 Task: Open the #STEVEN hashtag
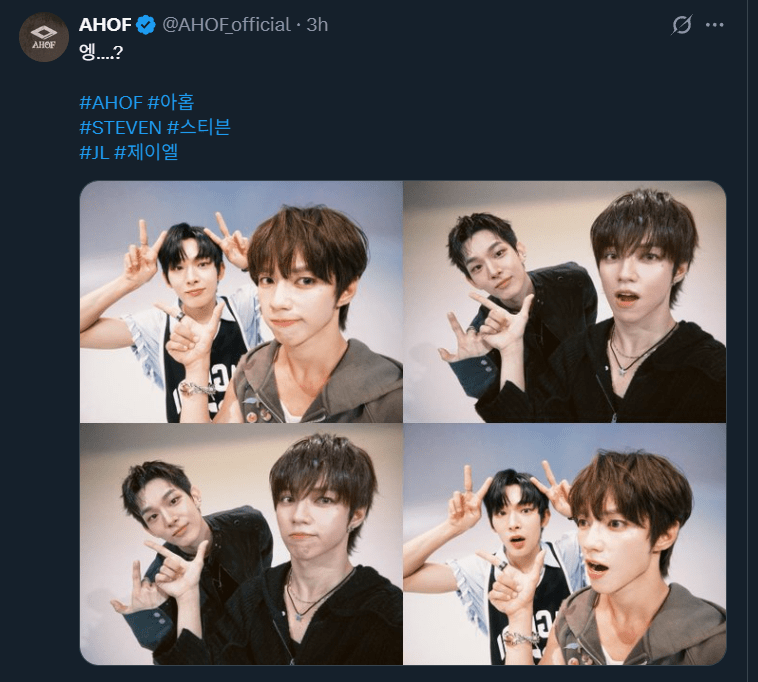pos(119,128)
